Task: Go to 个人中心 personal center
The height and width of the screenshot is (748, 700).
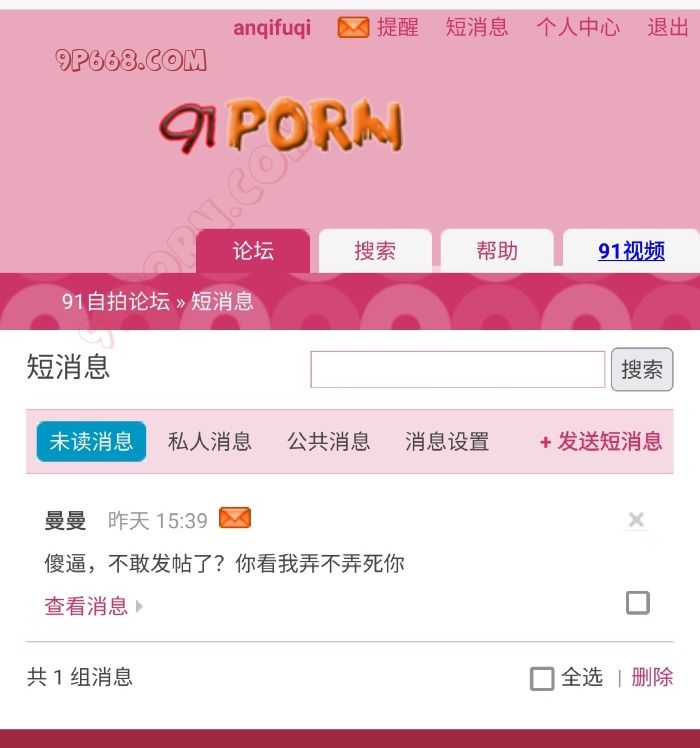Action: coord(577,28)
